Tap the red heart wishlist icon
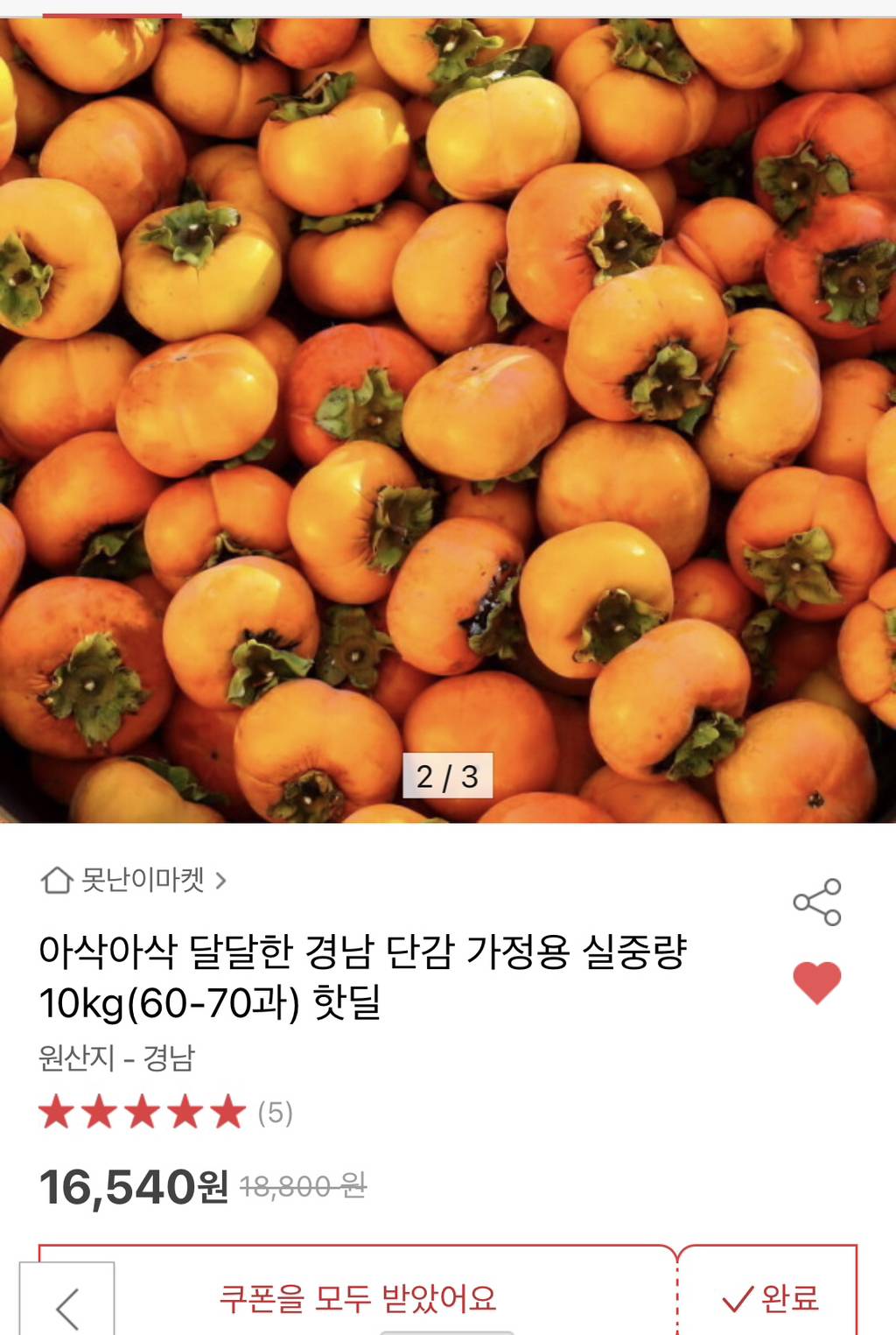Viewport: 896px width, 1335px height. (x=817, y=981)
